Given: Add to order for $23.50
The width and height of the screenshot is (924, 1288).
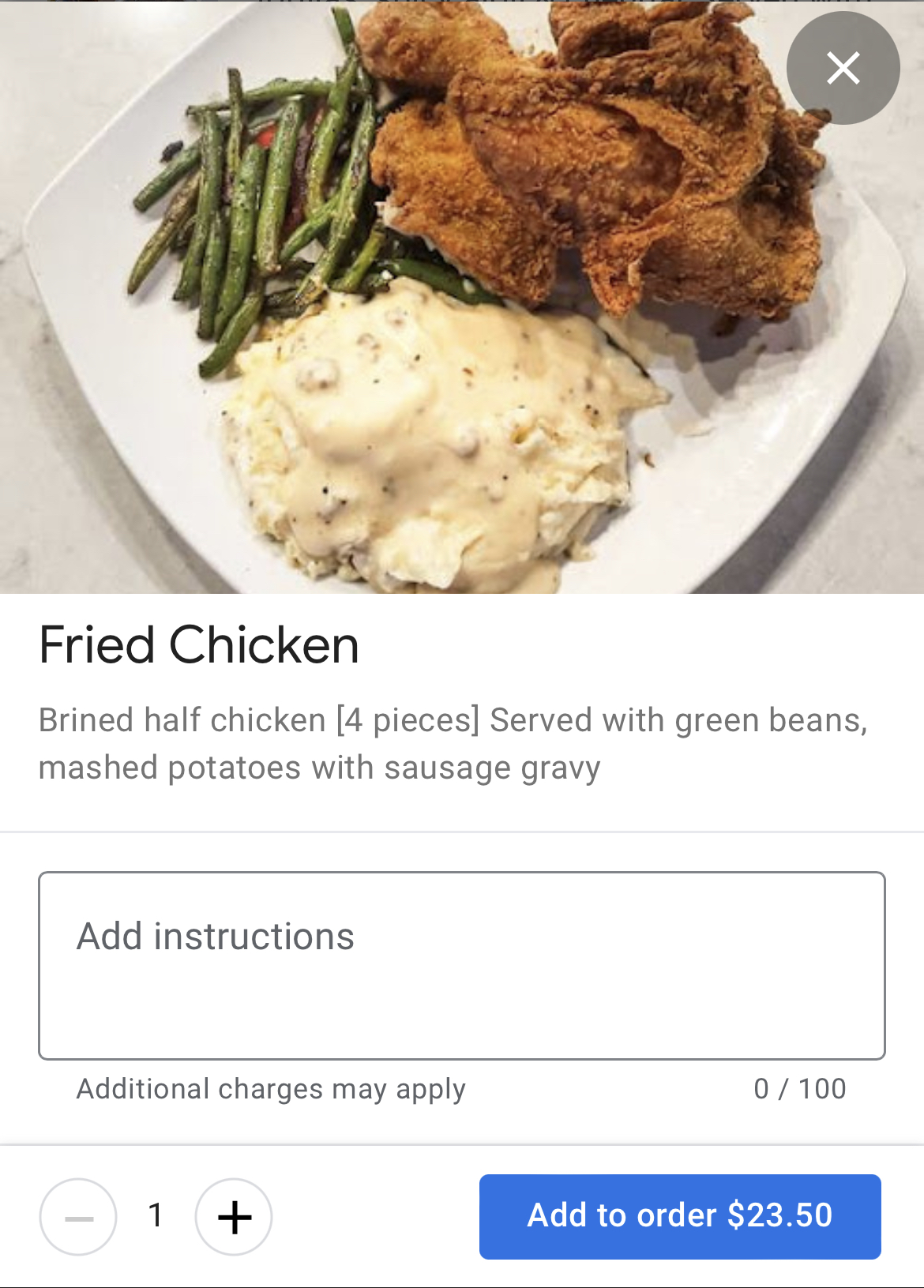Looking at the screenshot, I should (x=679, y=1216).
